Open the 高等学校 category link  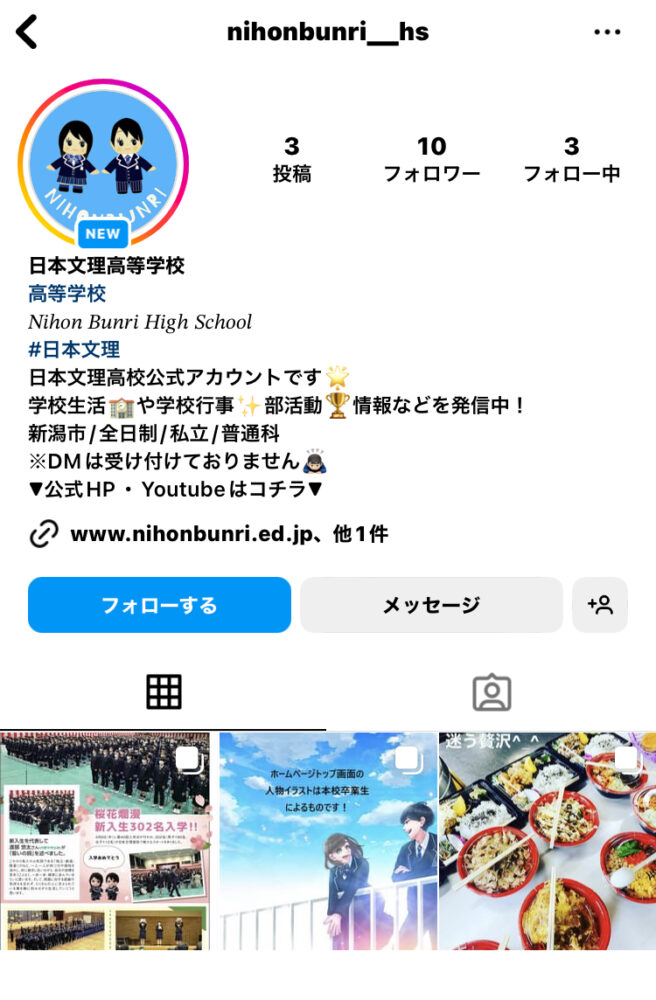pyautogui.click(x=67, y=294)
